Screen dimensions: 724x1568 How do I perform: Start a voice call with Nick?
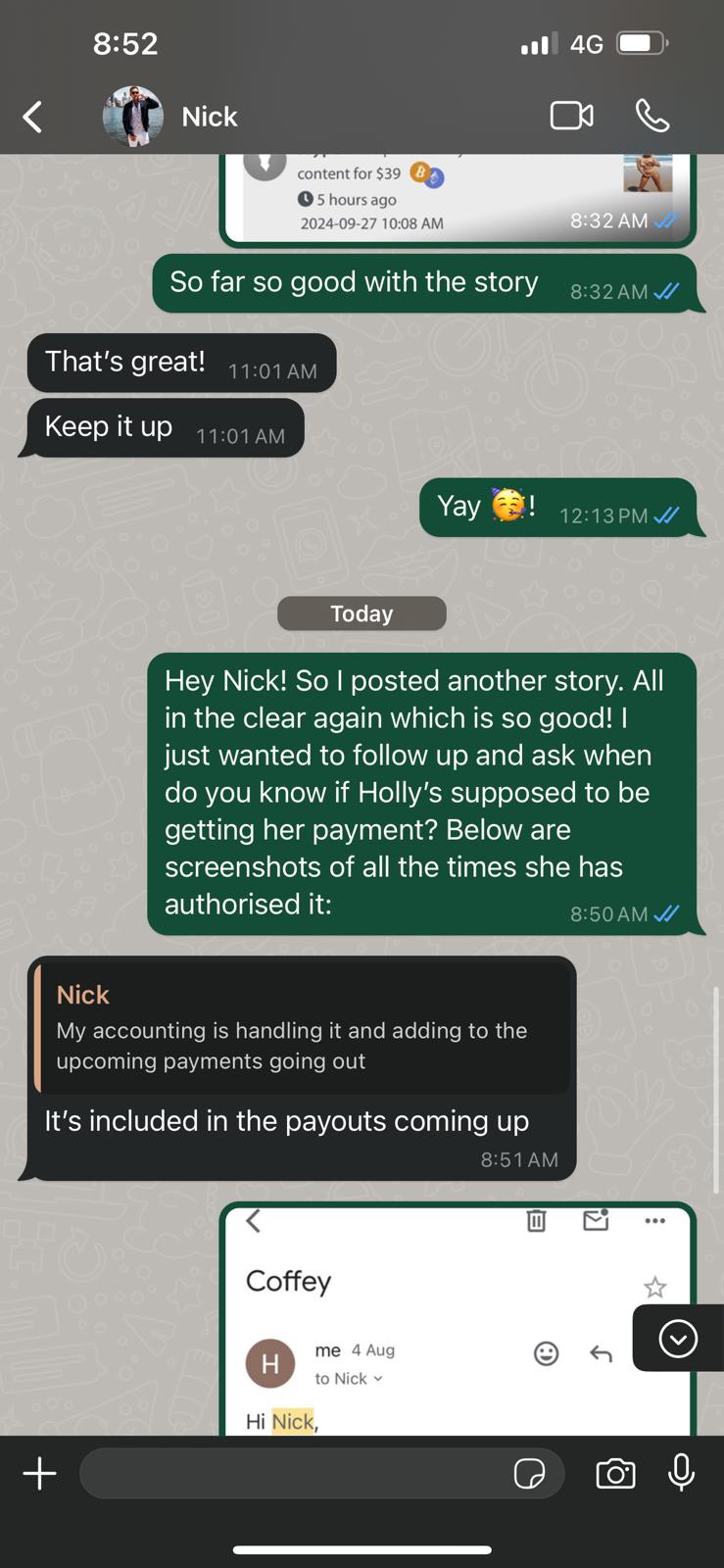[652, 116]
